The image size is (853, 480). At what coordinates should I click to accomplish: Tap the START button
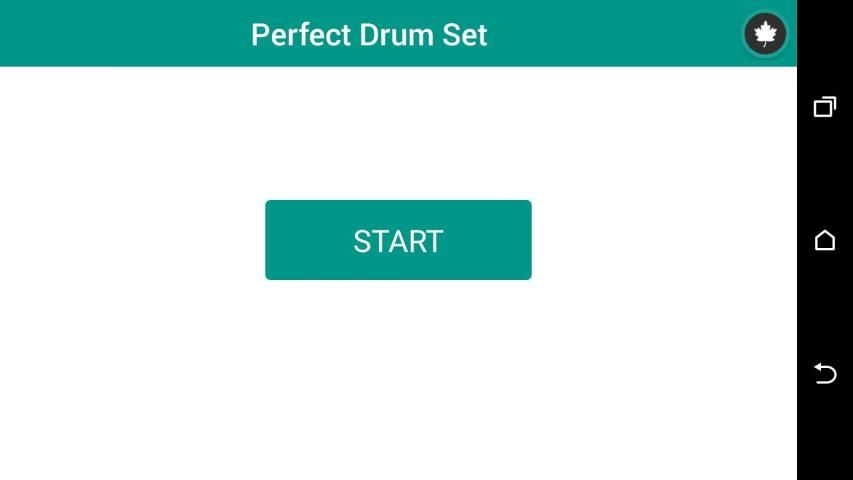tap(398, 240)
